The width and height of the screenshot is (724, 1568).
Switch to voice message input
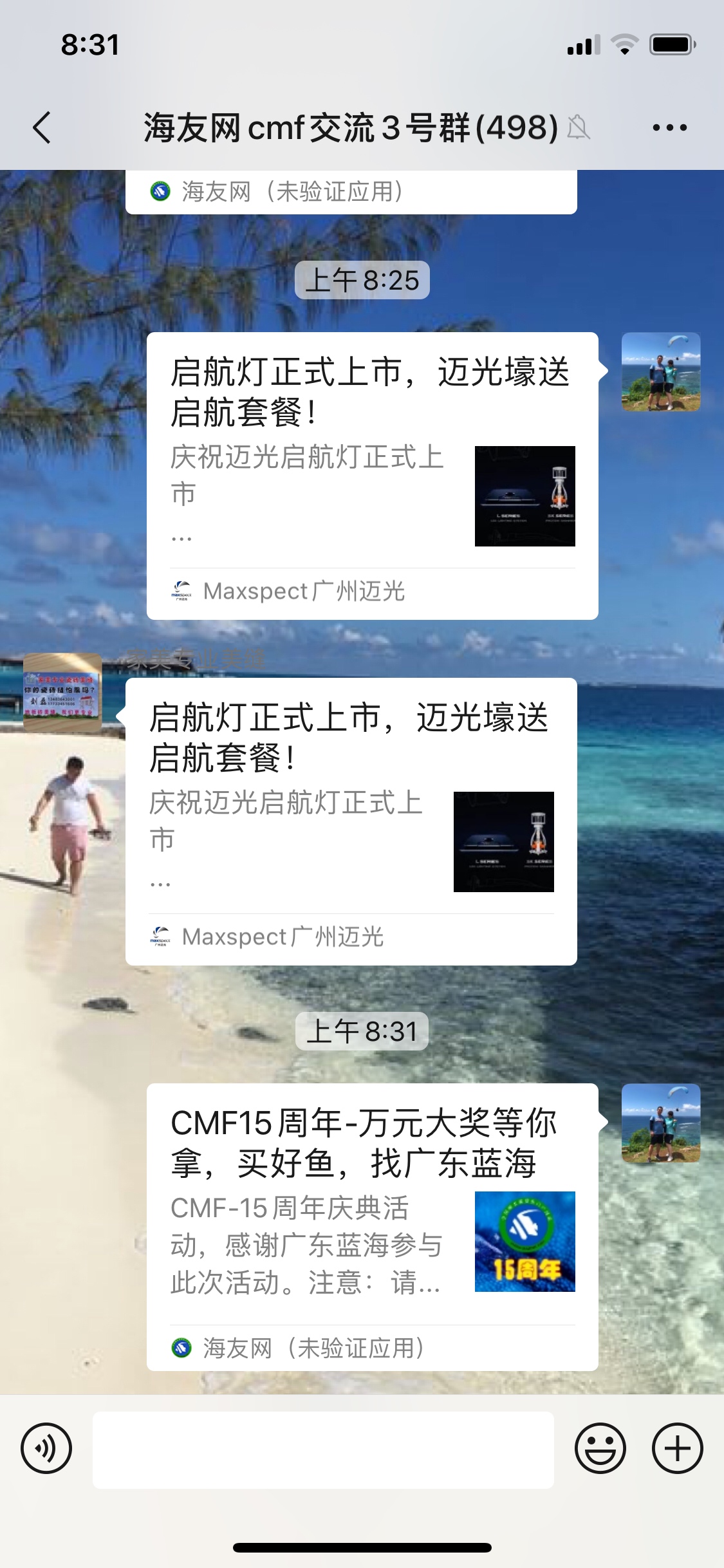coord(46,1448)
